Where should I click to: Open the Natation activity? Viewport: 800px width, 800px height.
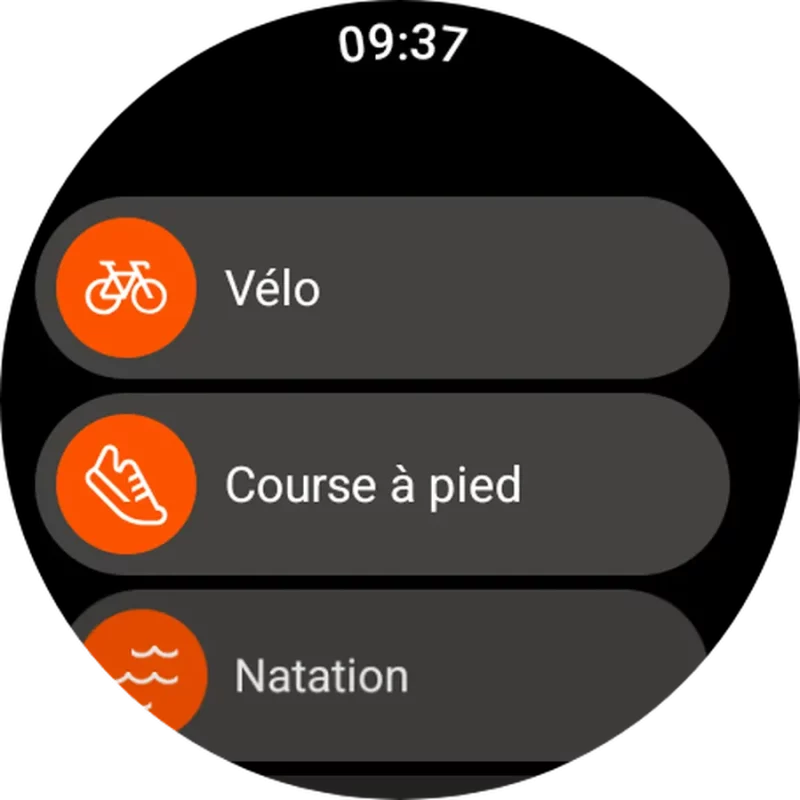point(390,675)
